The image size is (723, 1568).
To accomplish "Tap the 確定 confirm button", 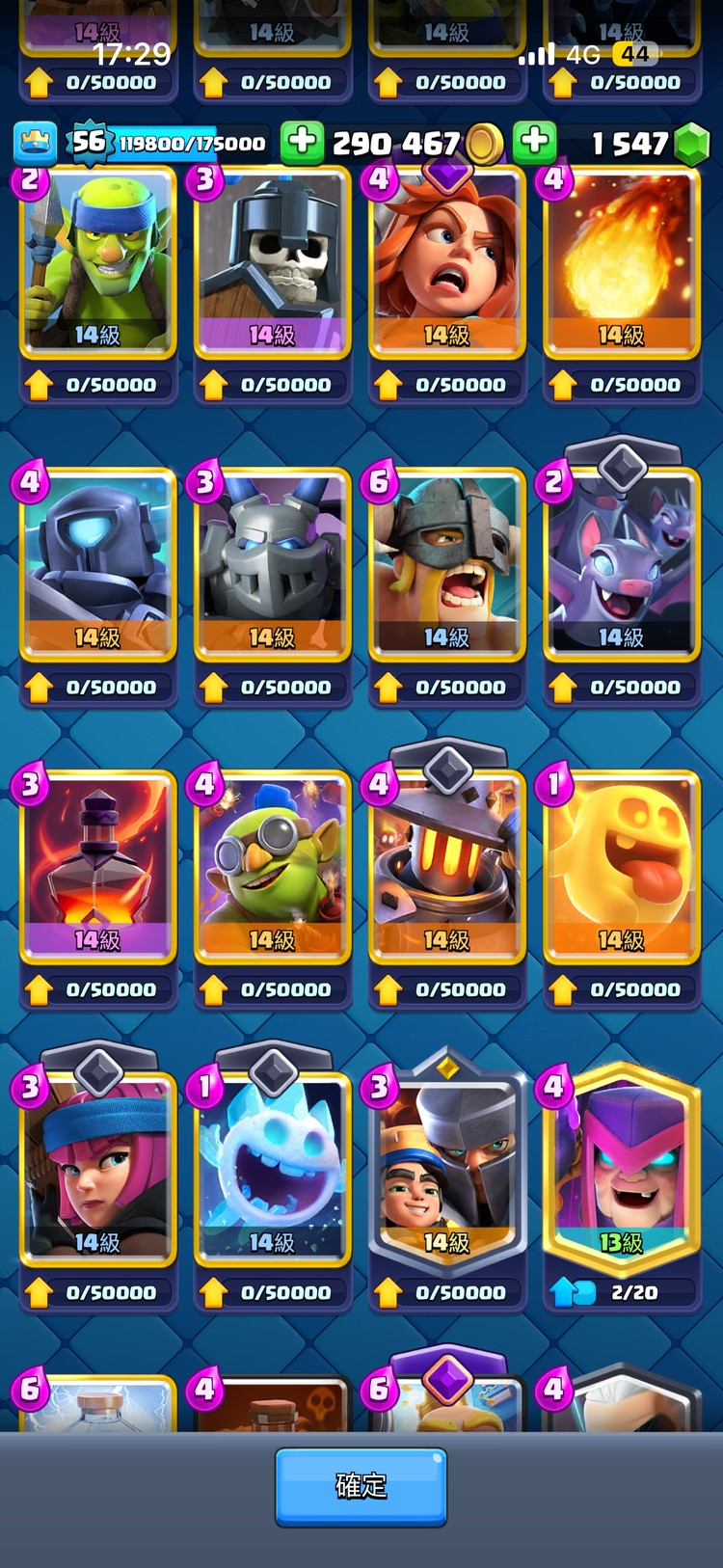I will [x=361, y=1486].
